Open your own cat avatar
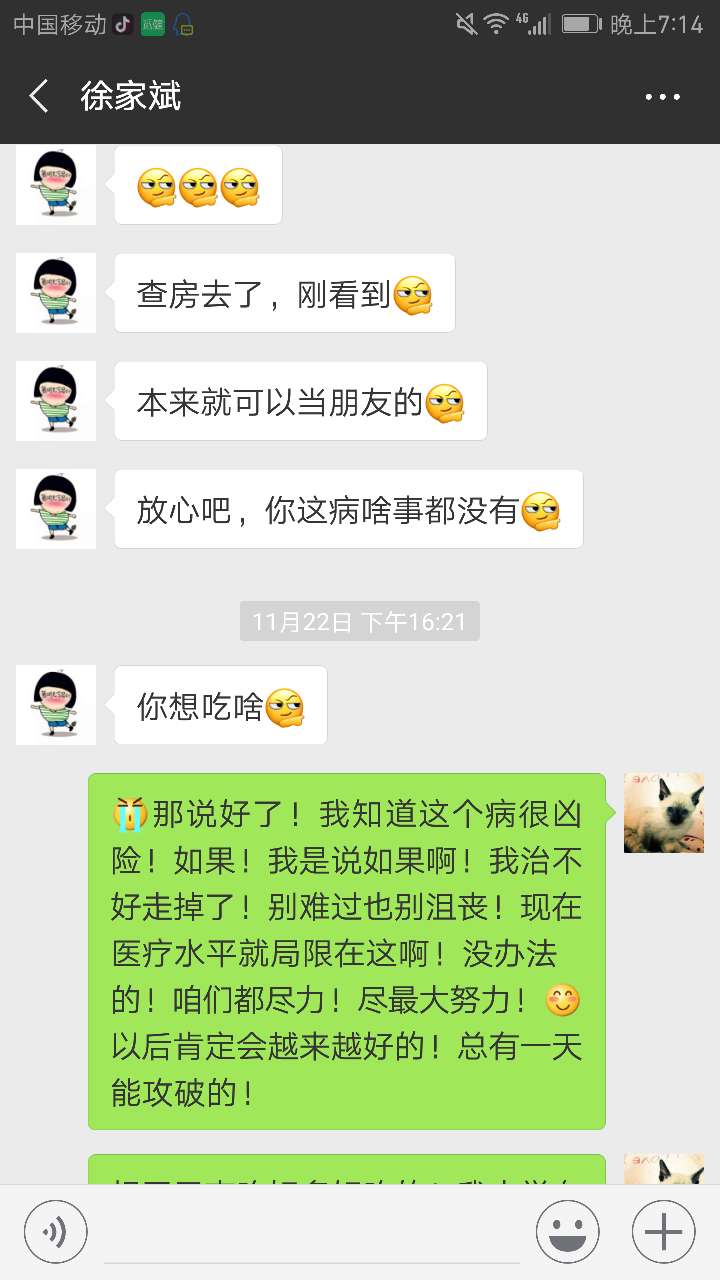Image resolution: width=720 pixels, height=1280 pixels. click(x=663, y=811)
